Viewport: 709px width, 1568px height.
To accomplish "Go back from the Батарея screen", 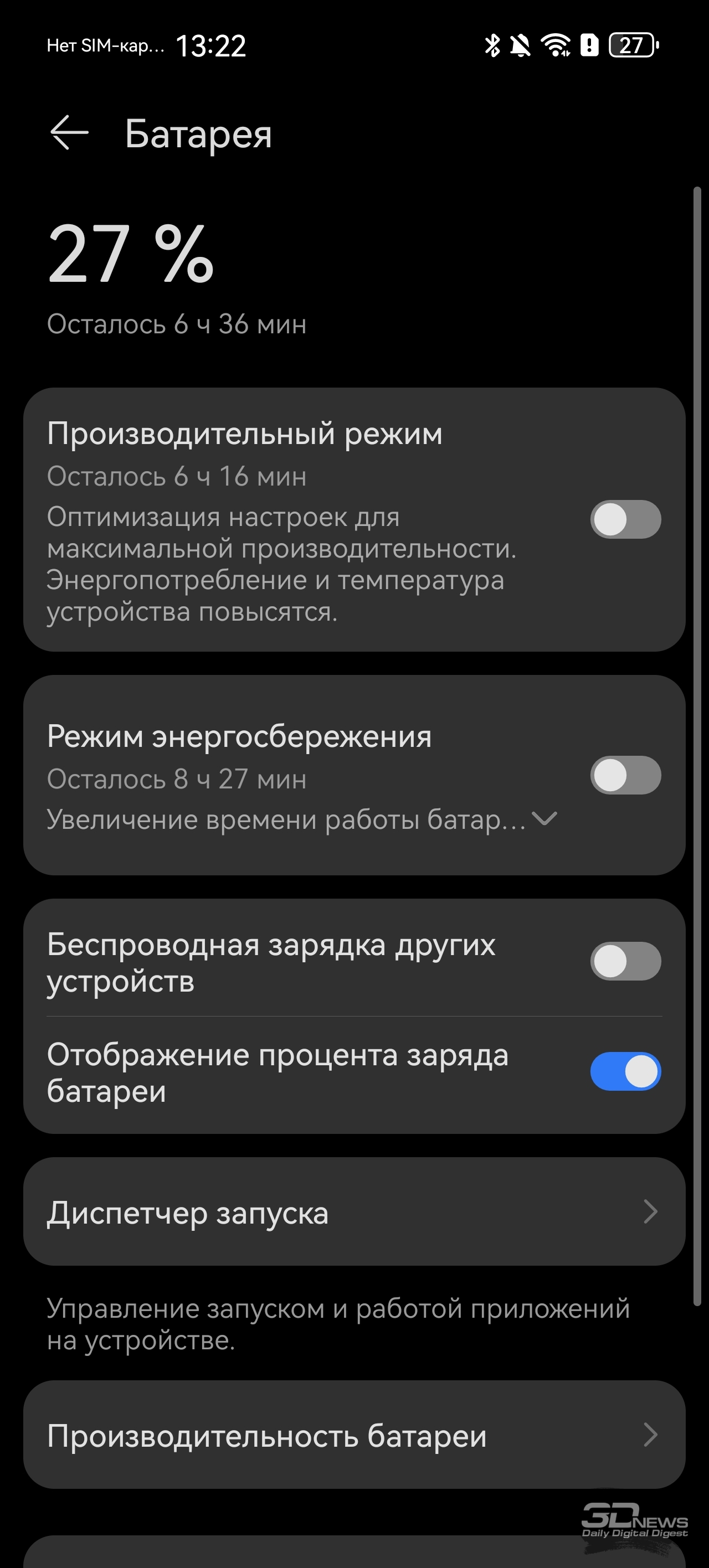I will pyautogui.click(x=69, y=132).
